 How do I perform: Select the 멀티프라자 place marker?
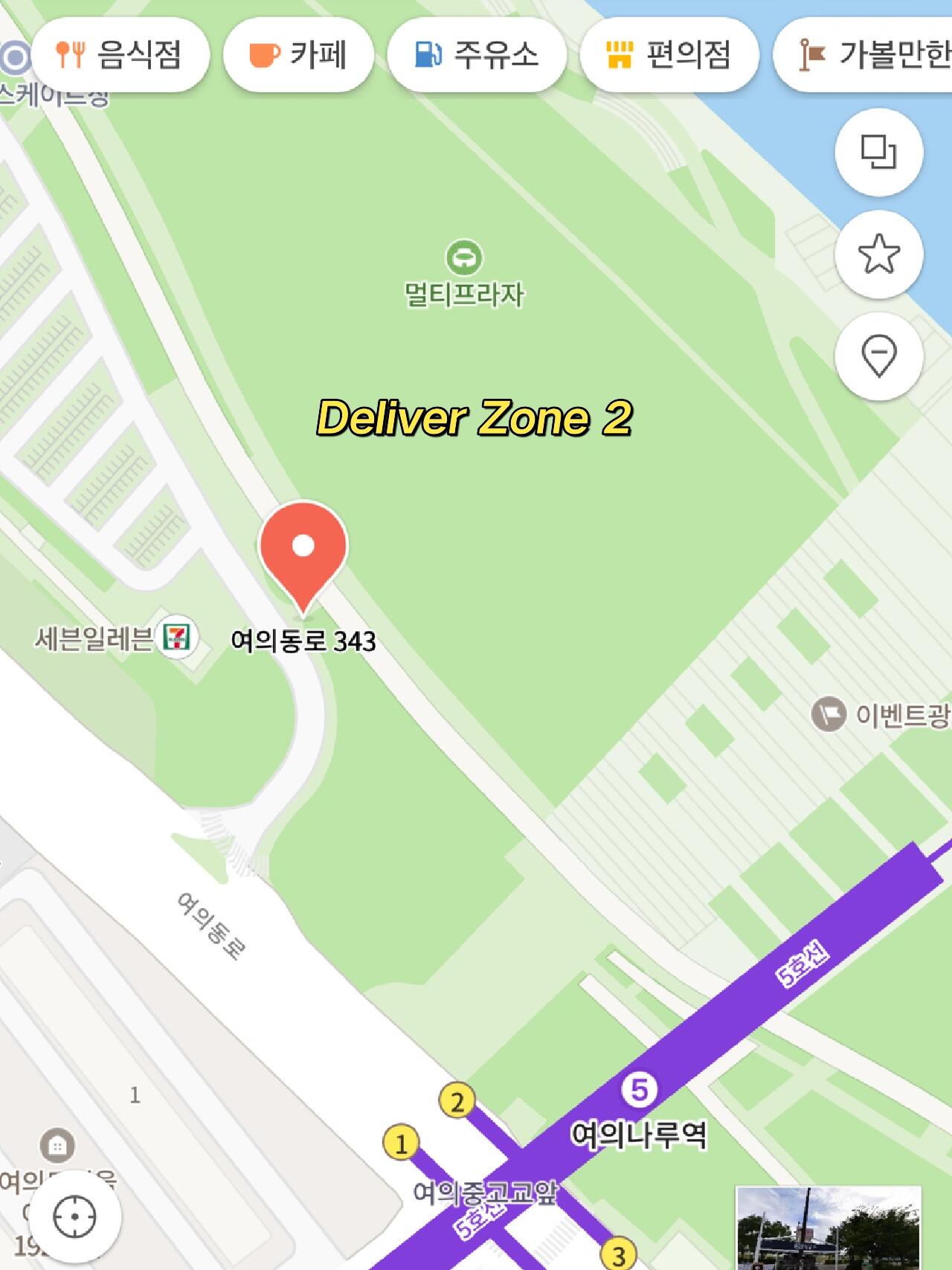464,259
